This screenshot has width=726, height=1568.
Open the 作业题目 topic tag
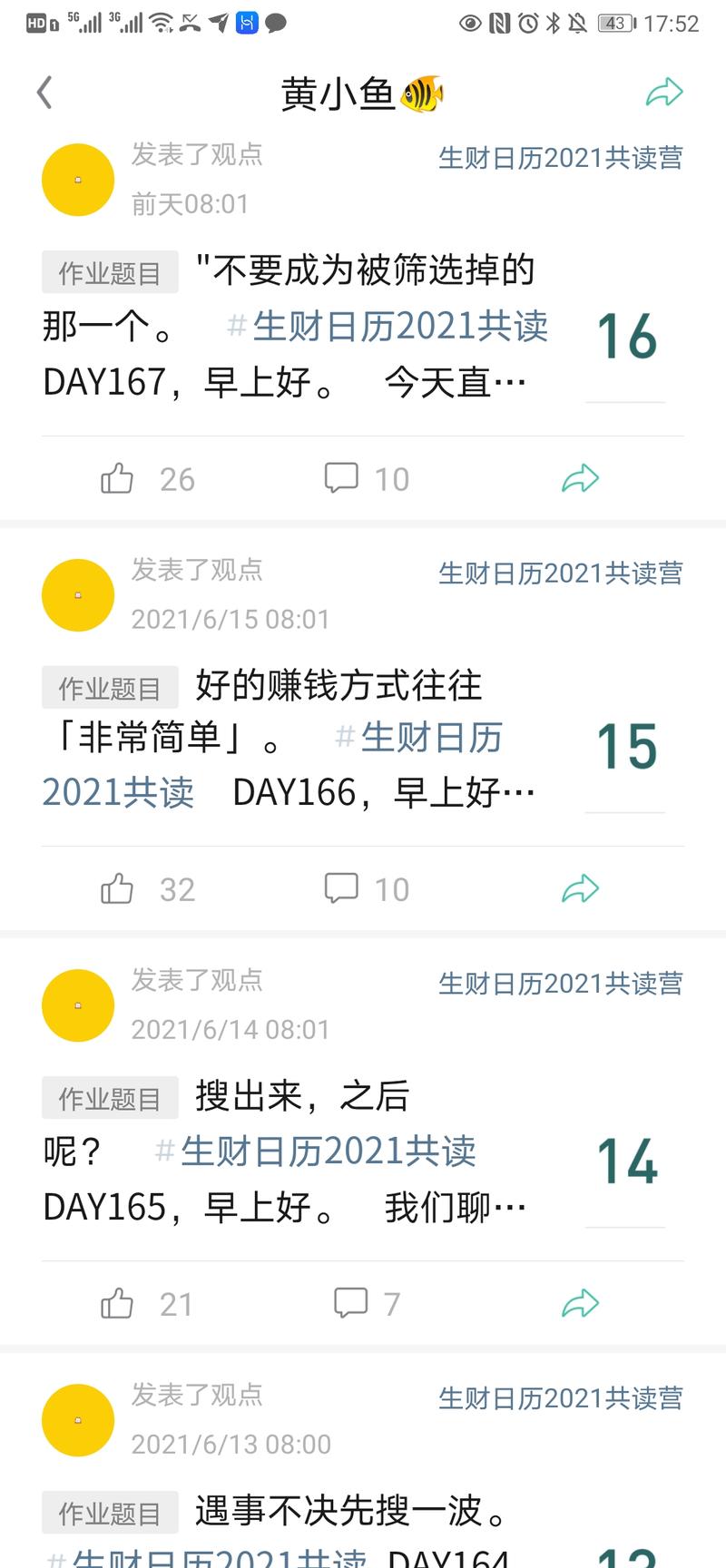(109, 272)
